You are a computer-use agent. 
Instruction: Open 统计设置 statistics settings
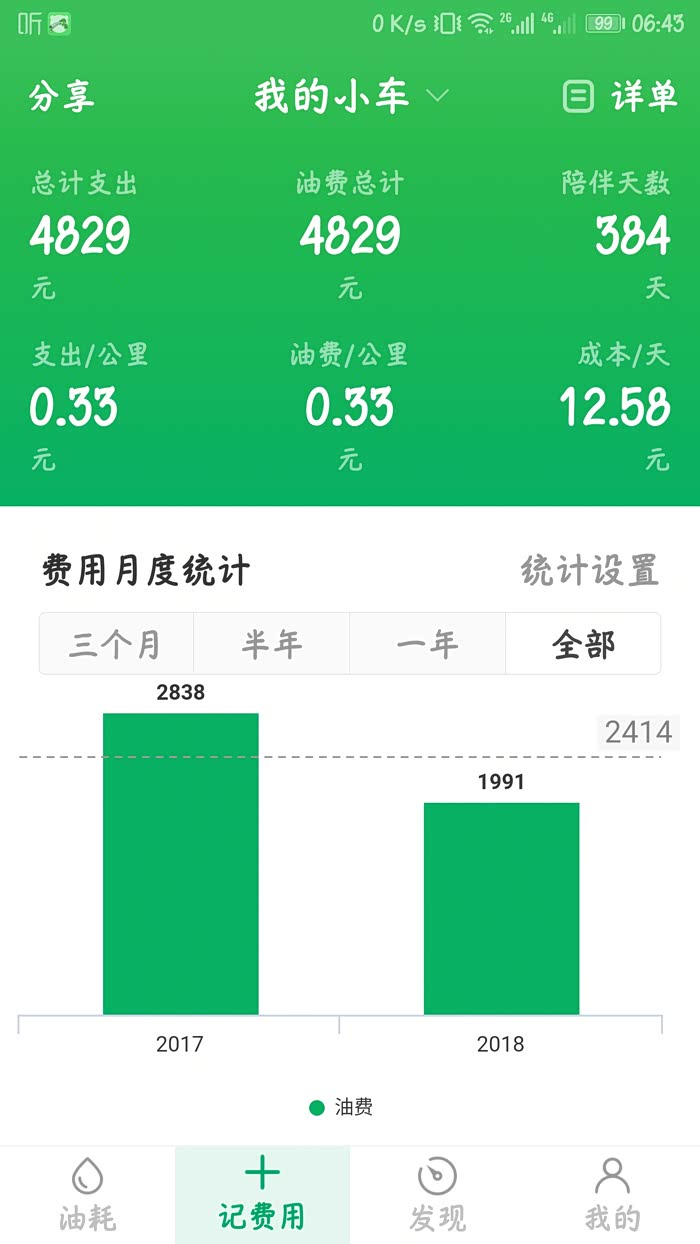pos(590,571)
